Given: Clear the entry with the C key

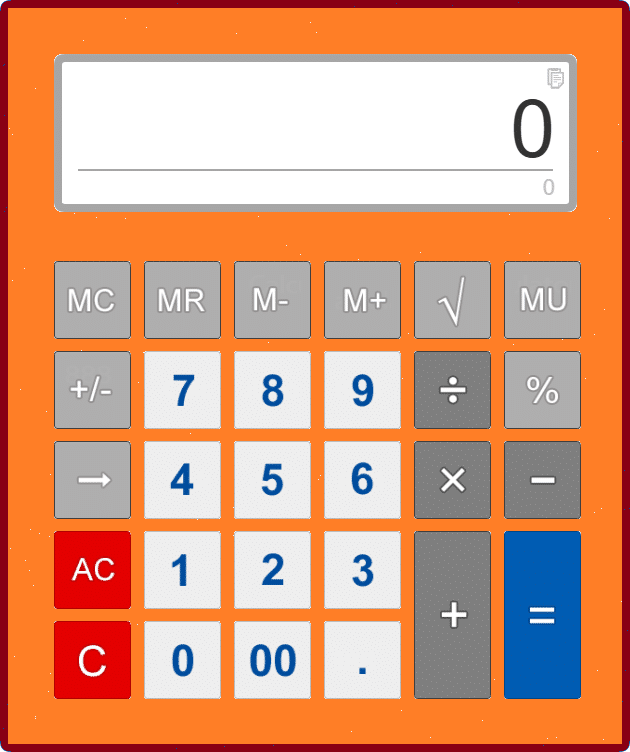Looking at the screenshot, I should [x=92, y=660].
